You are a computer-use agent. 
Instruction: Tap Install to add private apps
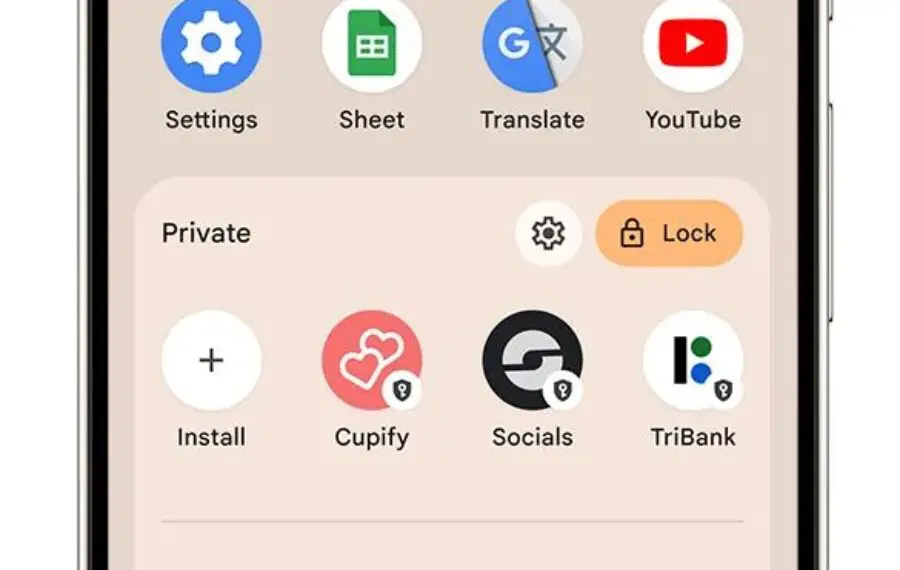[211, 360]
